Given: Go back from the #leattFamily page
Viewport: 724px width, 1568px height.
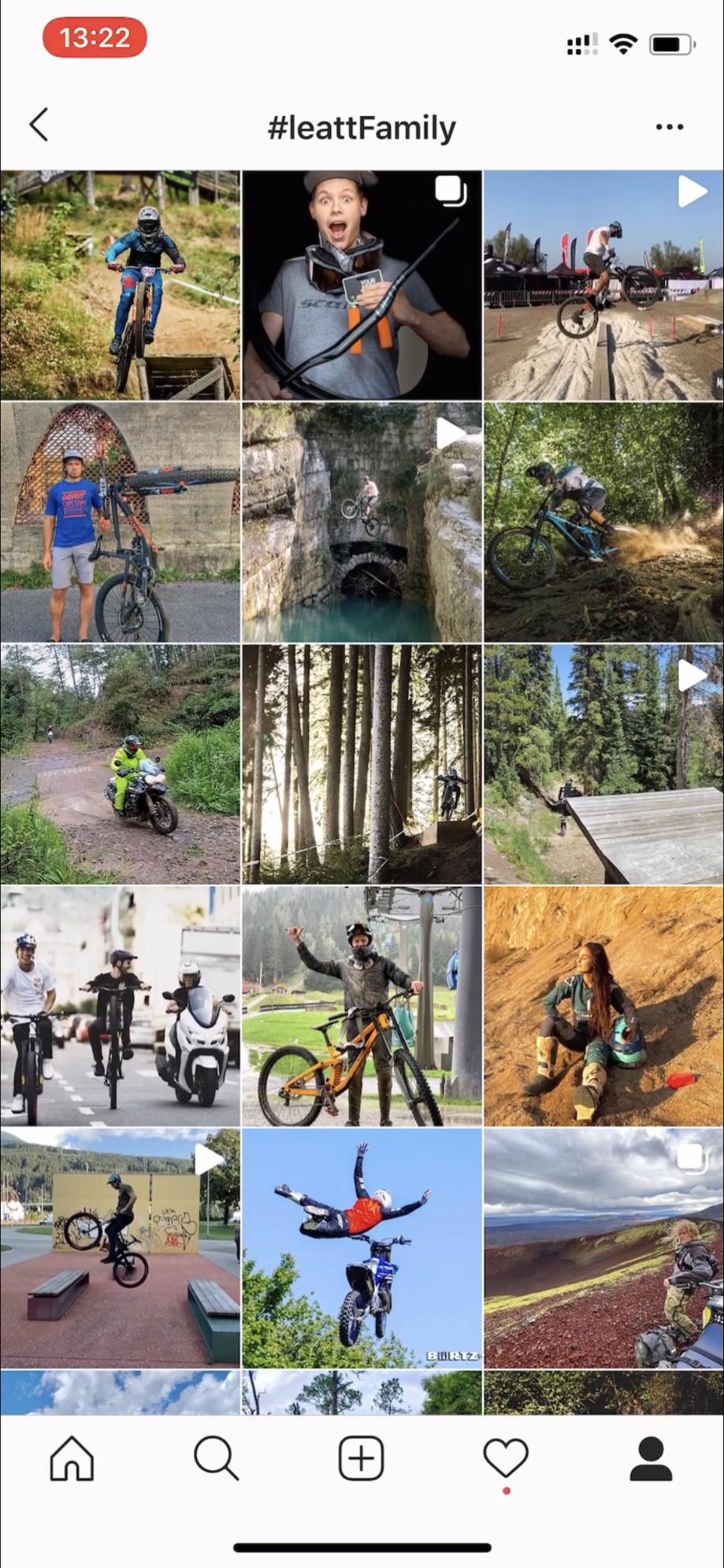Looking at the screenshot, I should point(39,125).
